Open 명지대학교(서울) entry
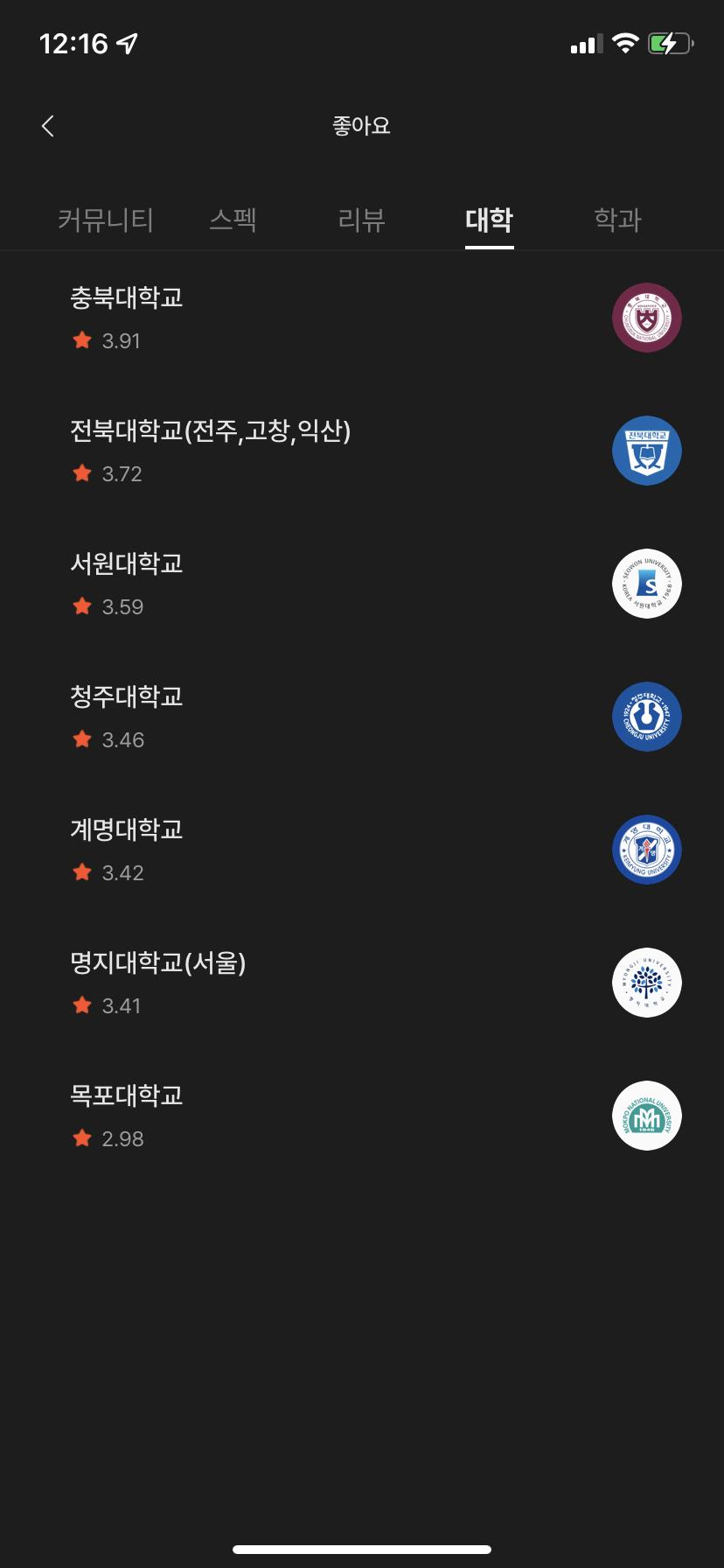 click(362, 983)
